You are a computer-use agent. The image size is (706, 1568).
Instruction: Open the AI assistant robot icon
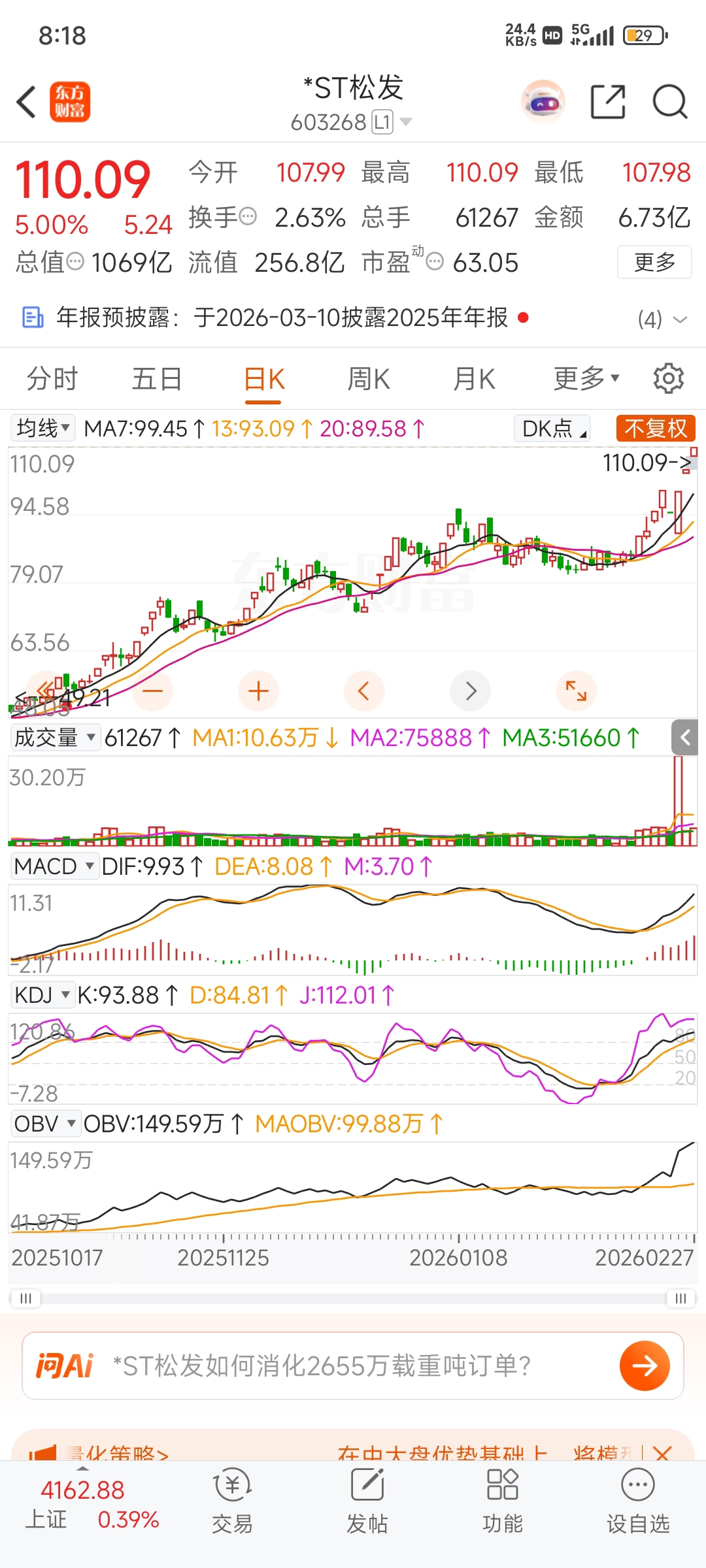coord(543,102)
